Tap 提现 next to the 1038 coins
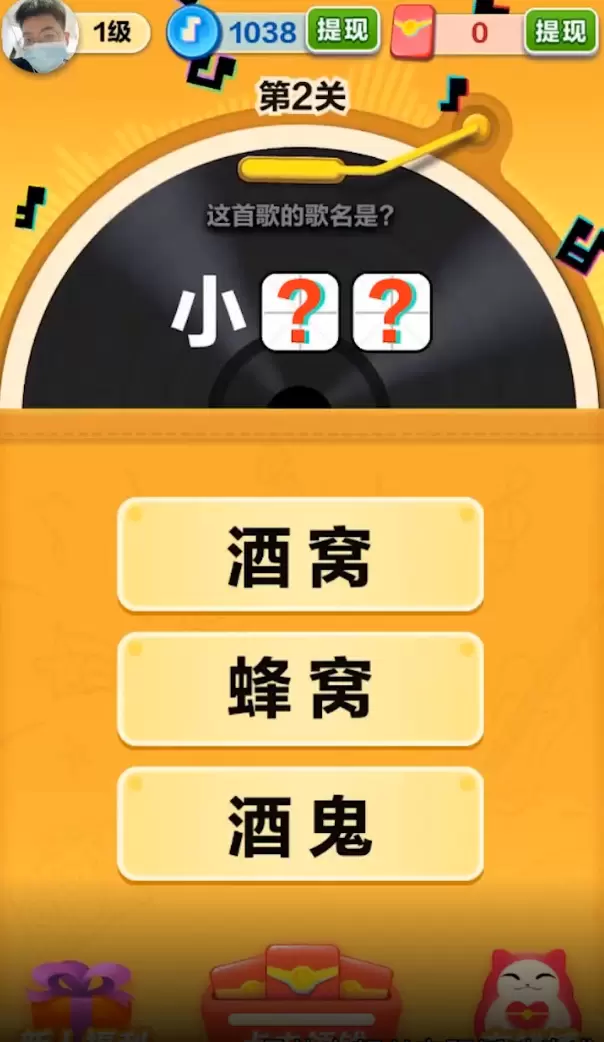This screenshot has height=1042, width=604. coord(342,31)
